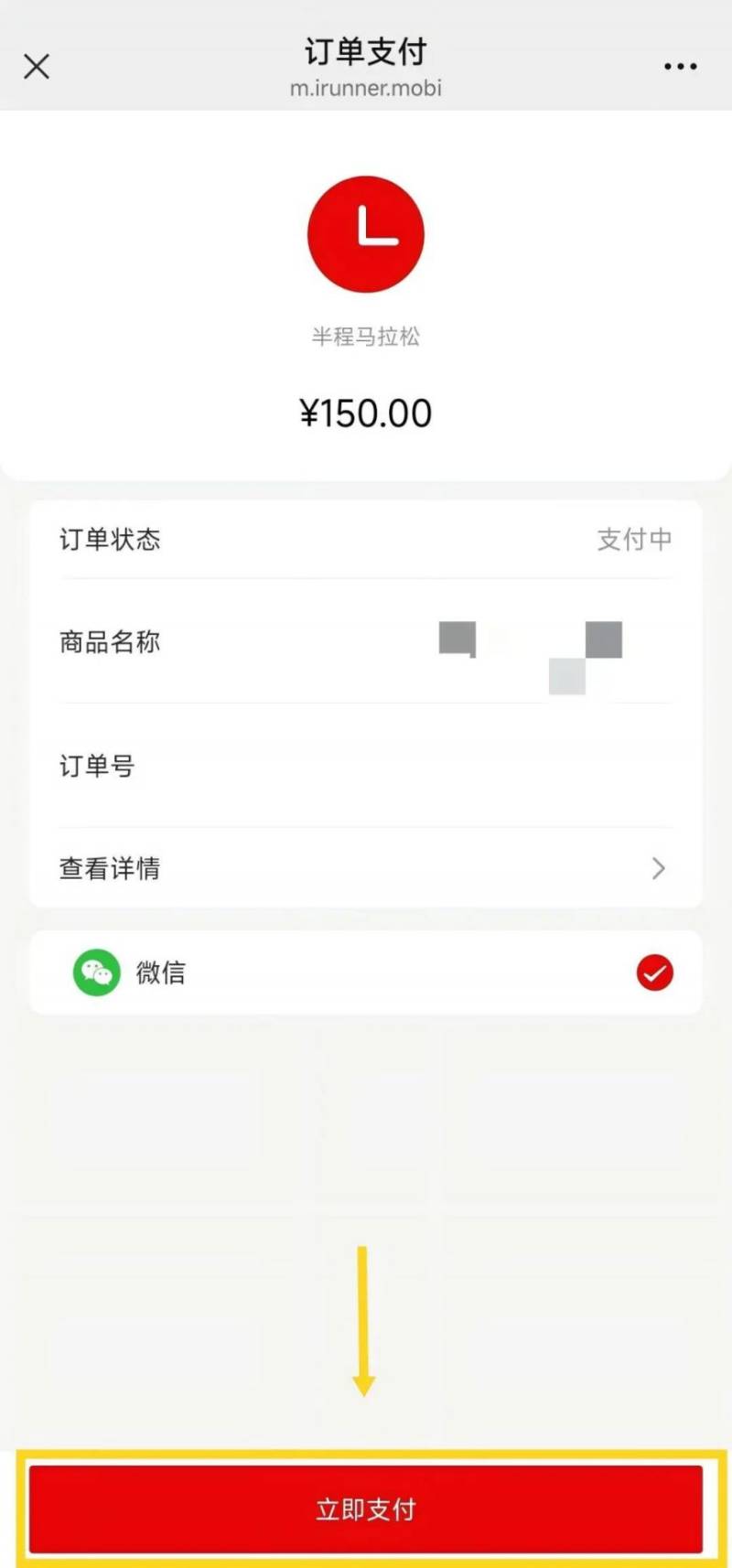Open details via the right-pointing arrow
Viewport: 732px width, 1568px height.
click(658, 868)
